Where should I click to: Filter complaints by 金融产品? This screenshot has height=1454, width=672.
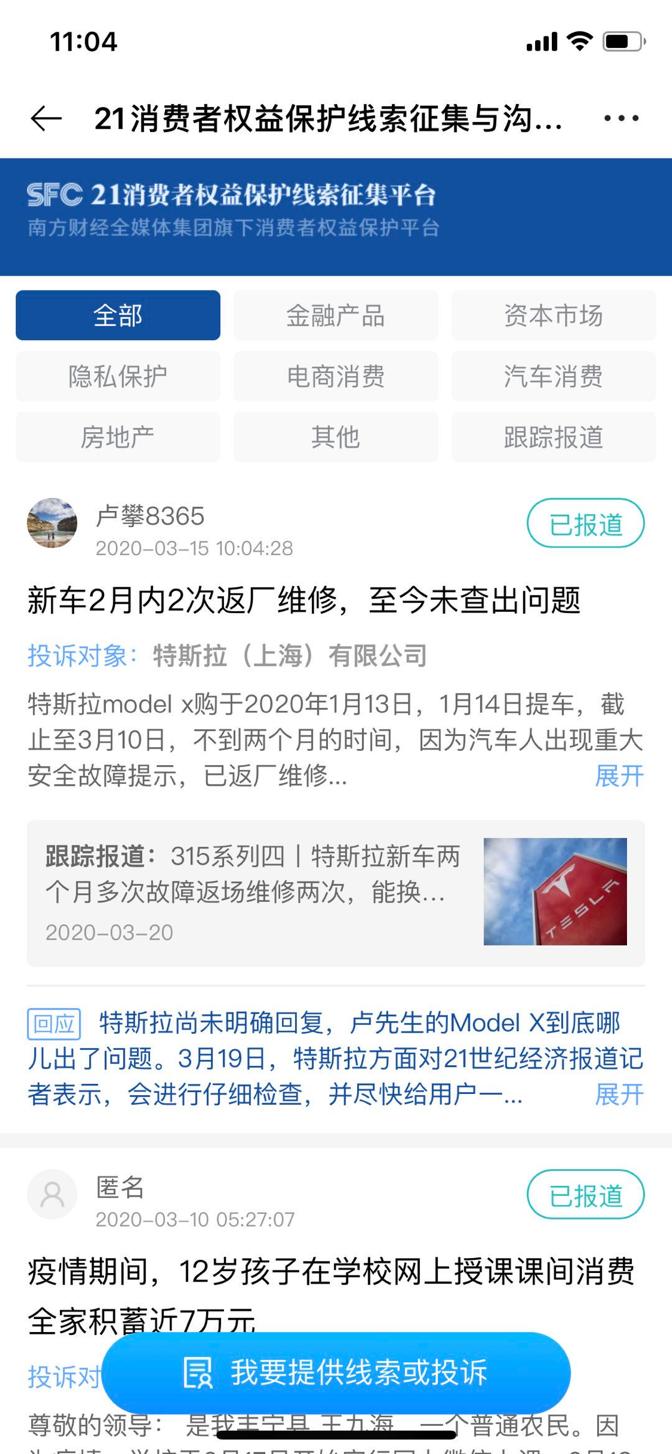[x=335, y=316]
